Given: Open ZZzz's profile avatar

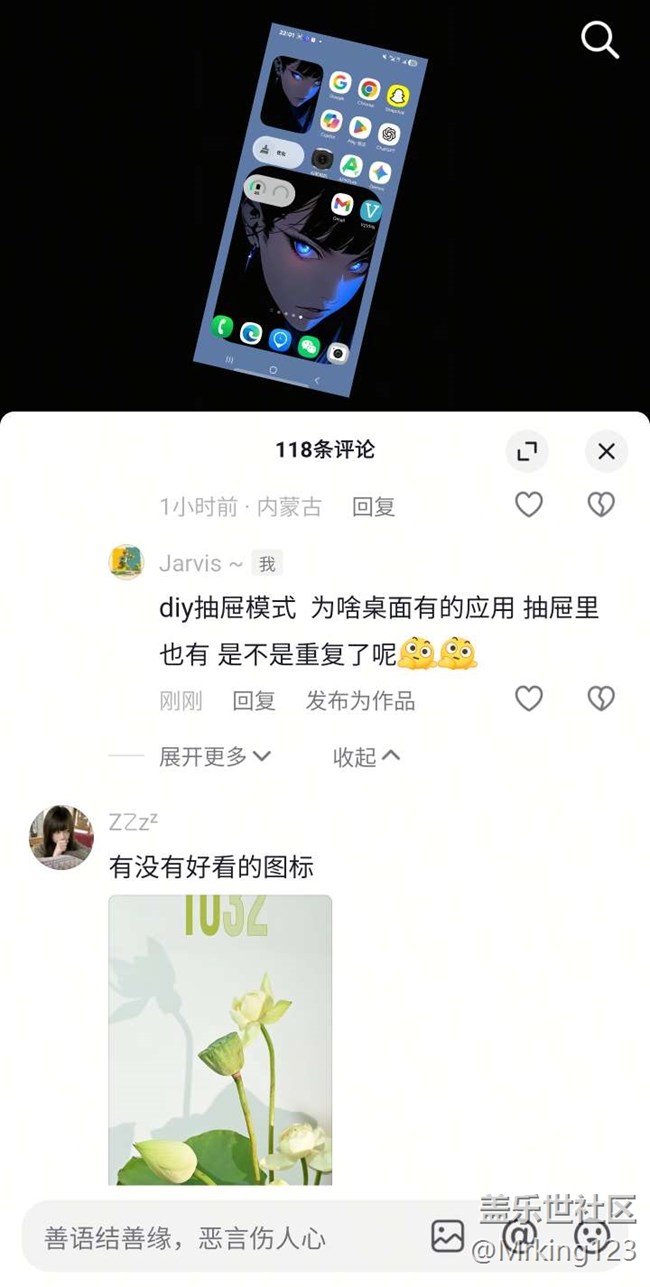Looking at the screenshot, I should (x=61, y=837).
